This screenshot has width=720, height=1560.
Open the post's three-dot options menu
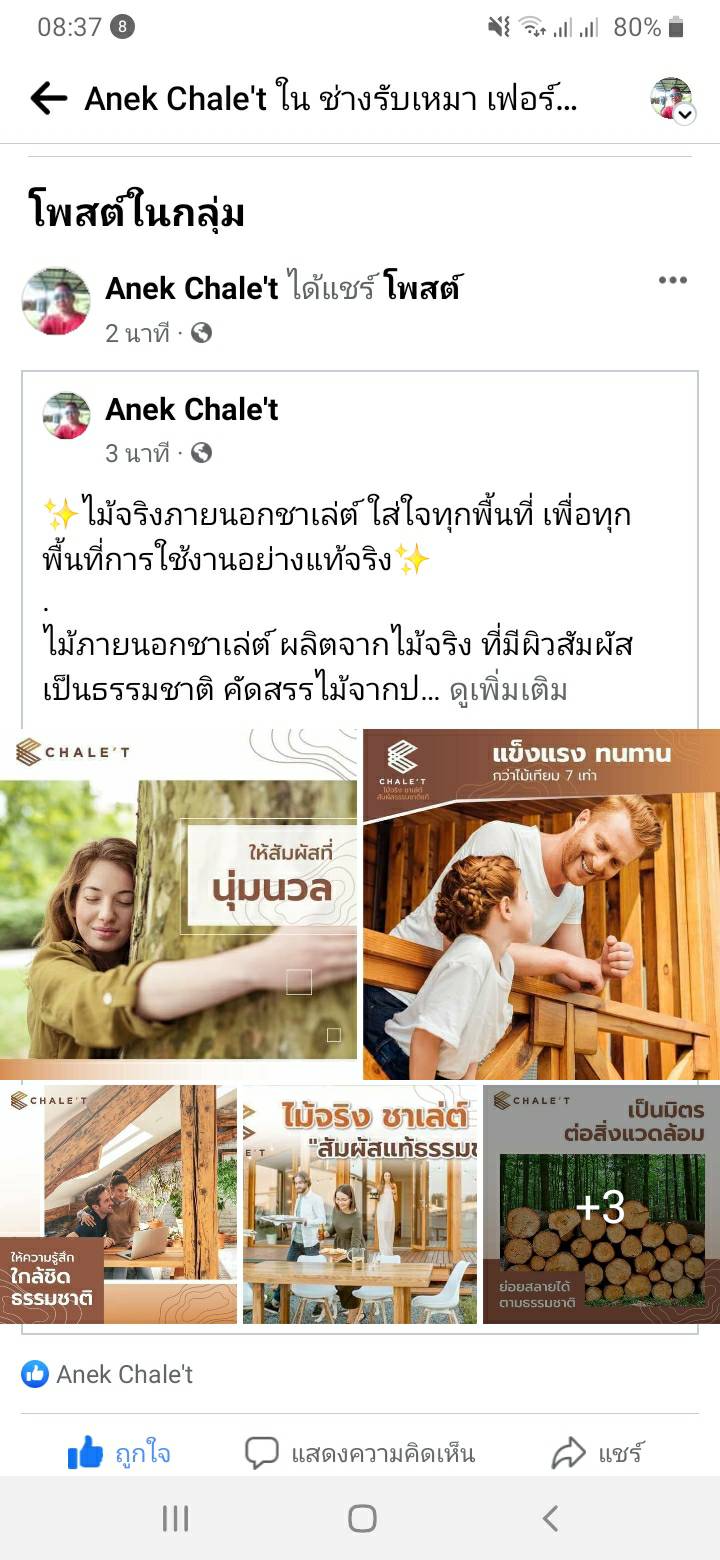tap(672, 280)
